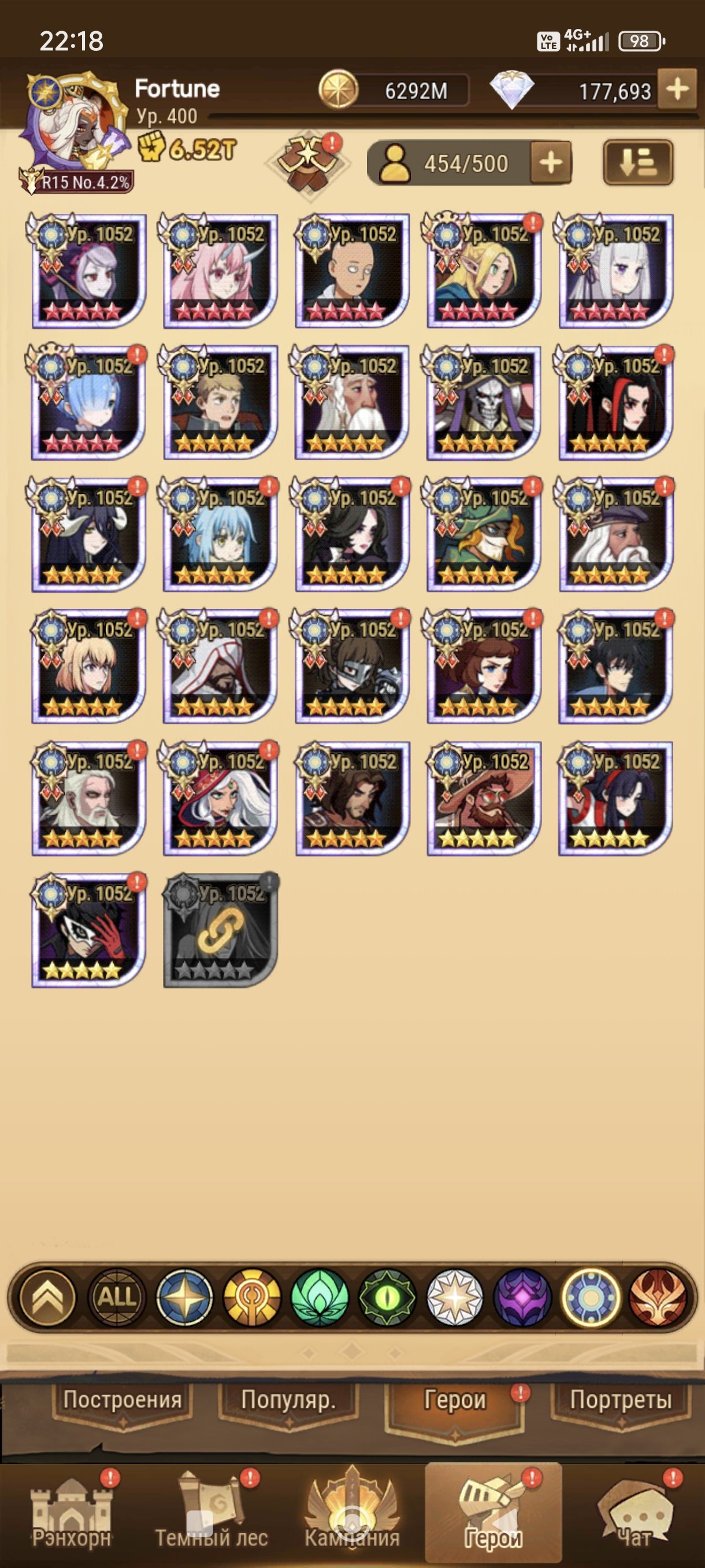Switch to the Портреты tab
This screenshot has height=1568, width=705.
(x=621, y=1400)
